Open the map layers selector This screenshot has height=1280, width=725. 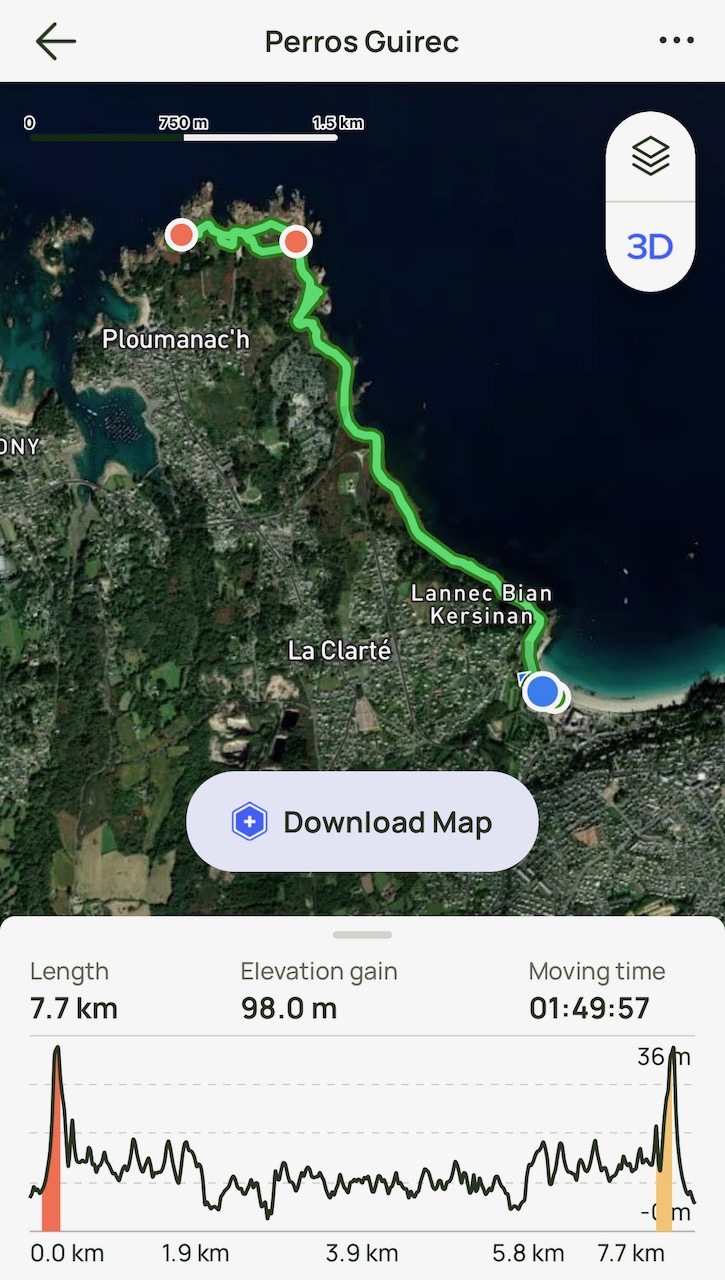tap(650, 157)
